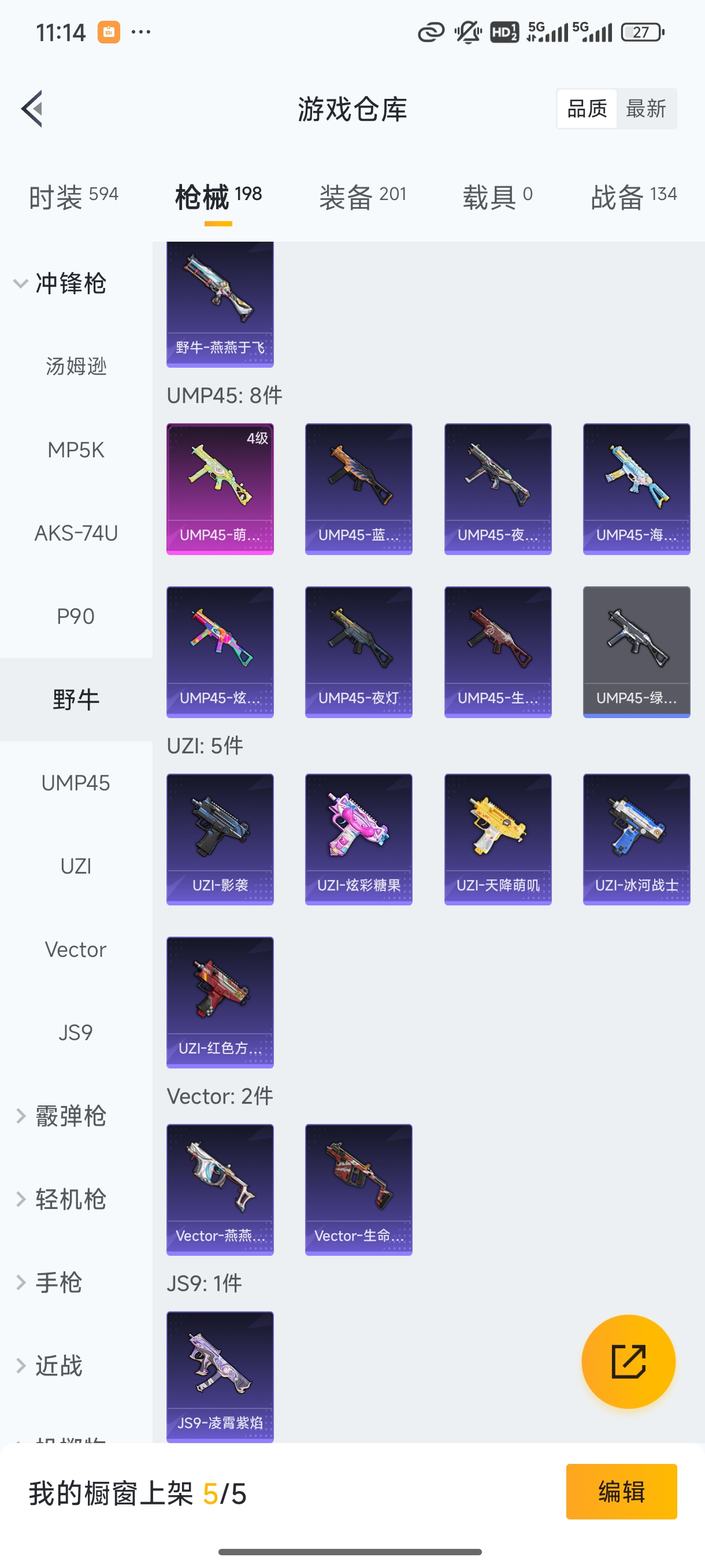The width and height of the screenshot is (705, 1568).
Task: Go back using the top-left arrow
Action: [x=32, y=109]
